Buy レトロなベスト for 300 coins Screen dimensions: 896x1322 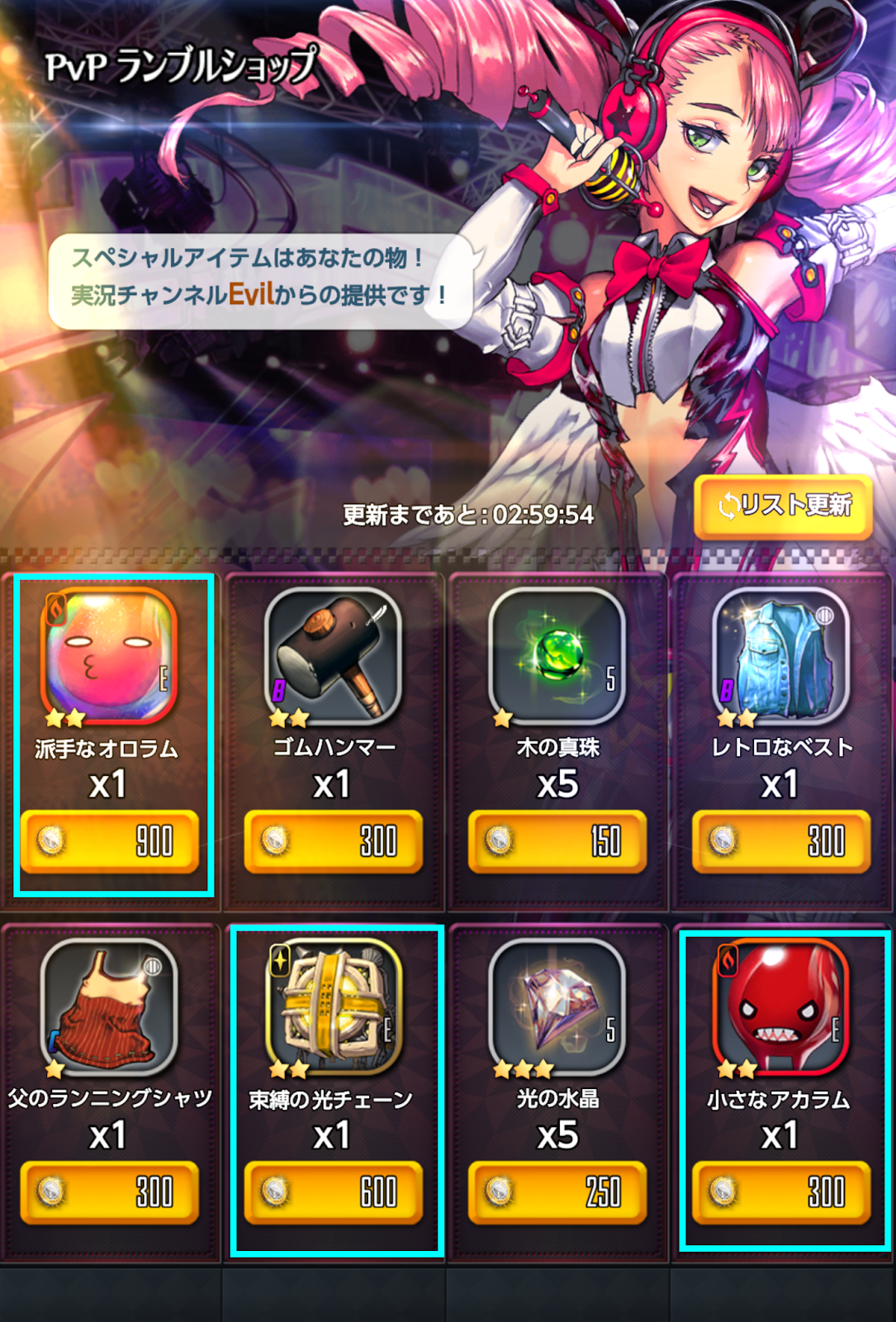pyautogui.click(x=780, y=842)
